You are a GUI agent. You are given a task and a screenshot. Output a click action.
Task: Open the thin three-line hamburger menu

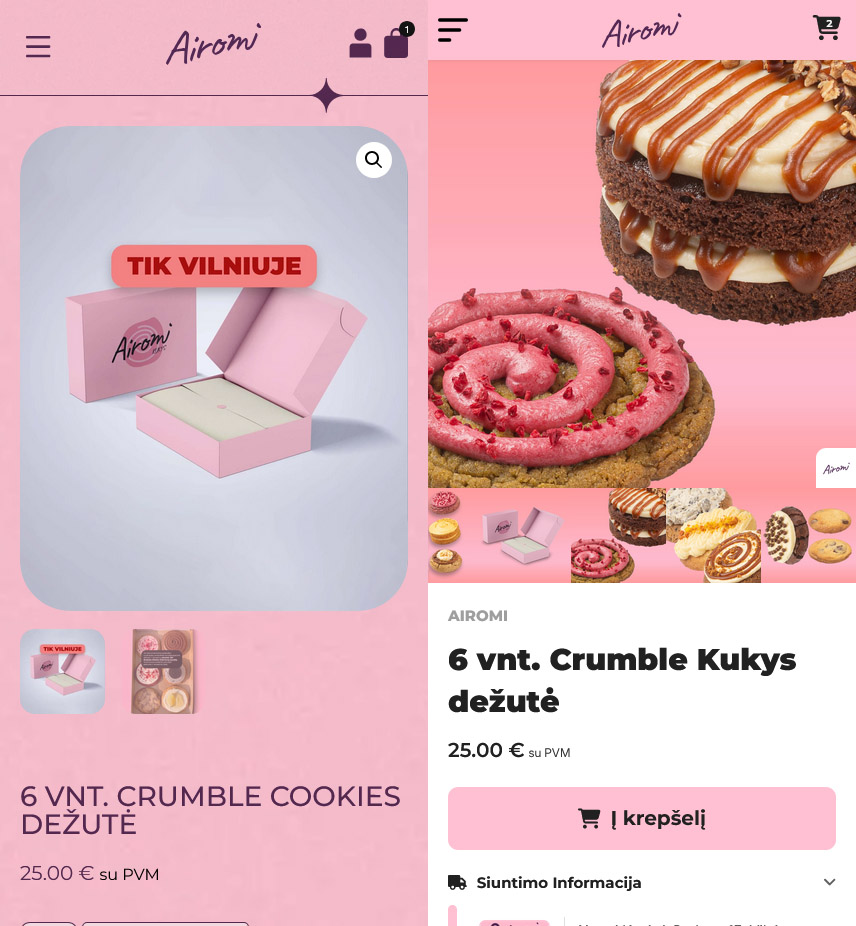pyautogui.click(x=38, y=47)
